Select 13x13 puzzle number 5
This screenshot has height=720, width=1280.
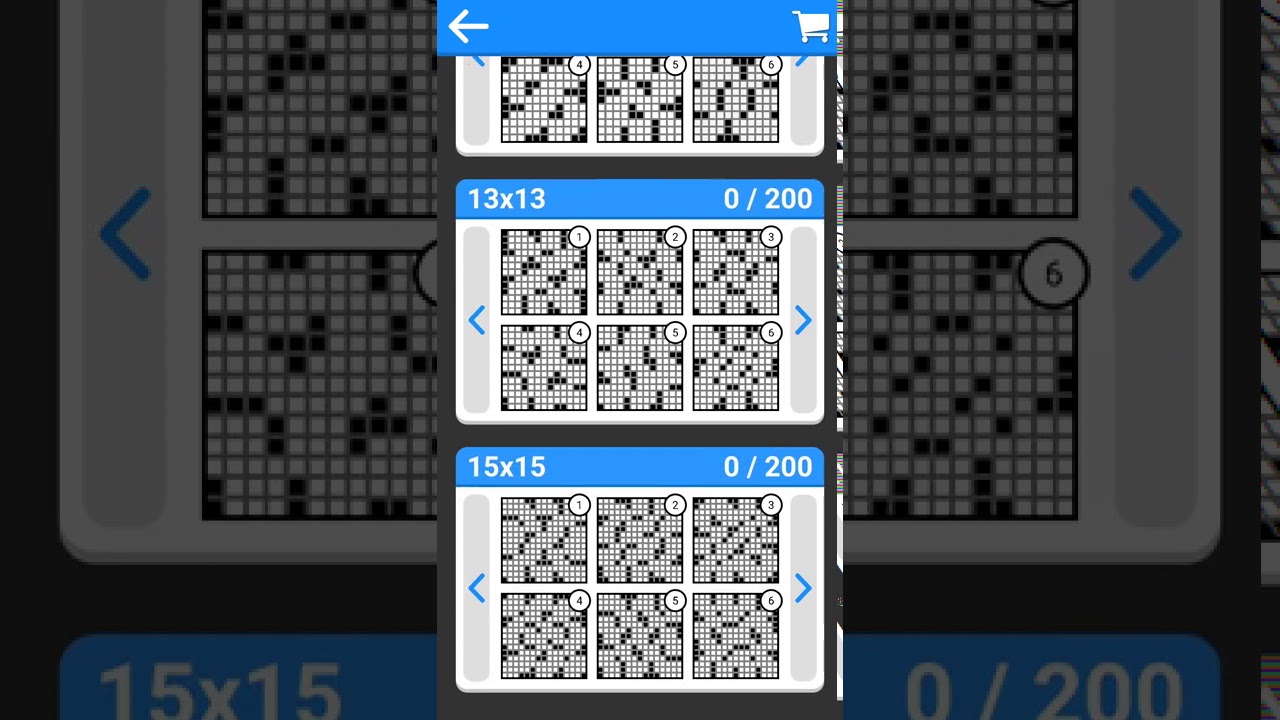pyautogui.click(x=640, y=367)
